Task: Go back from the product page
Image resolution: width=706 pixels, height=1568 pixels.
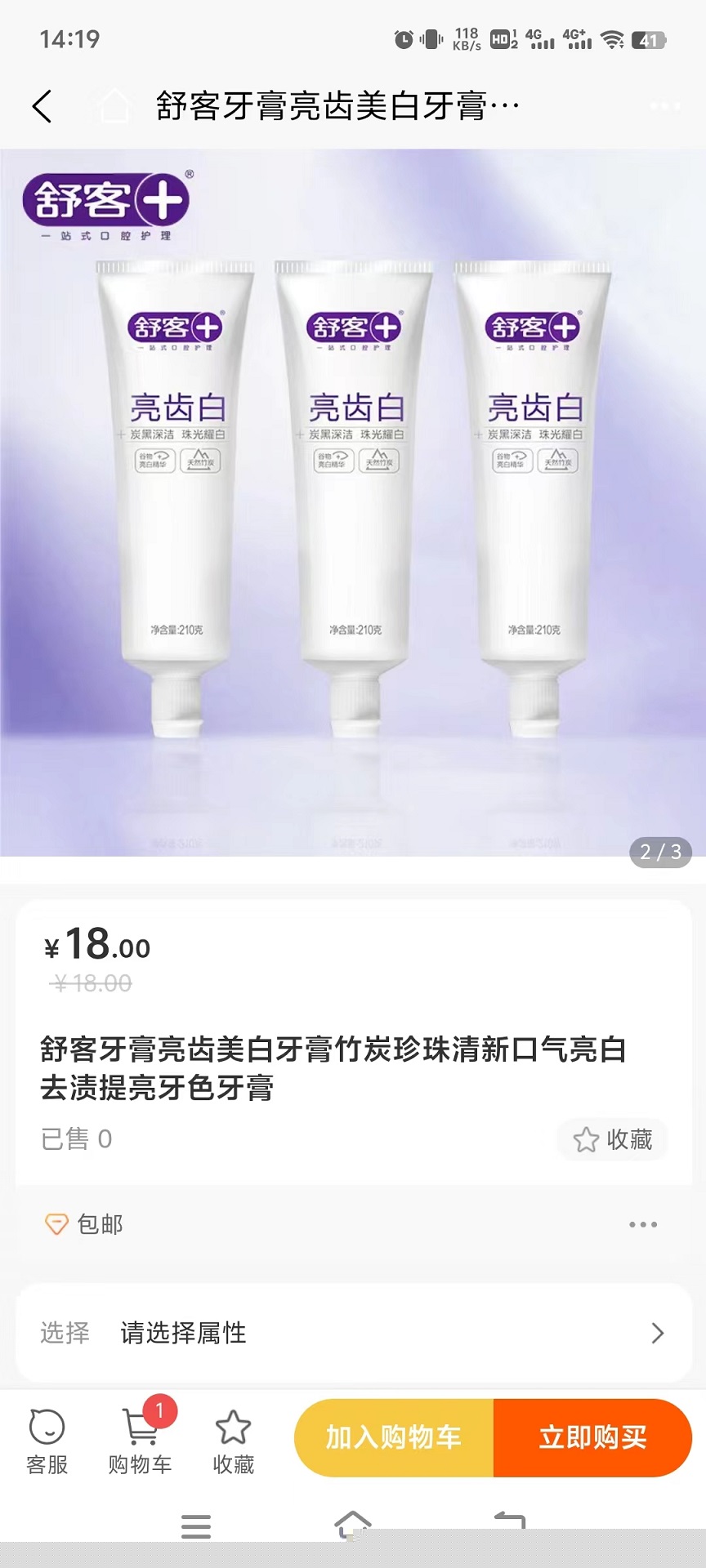Action: tap(42, 106)
